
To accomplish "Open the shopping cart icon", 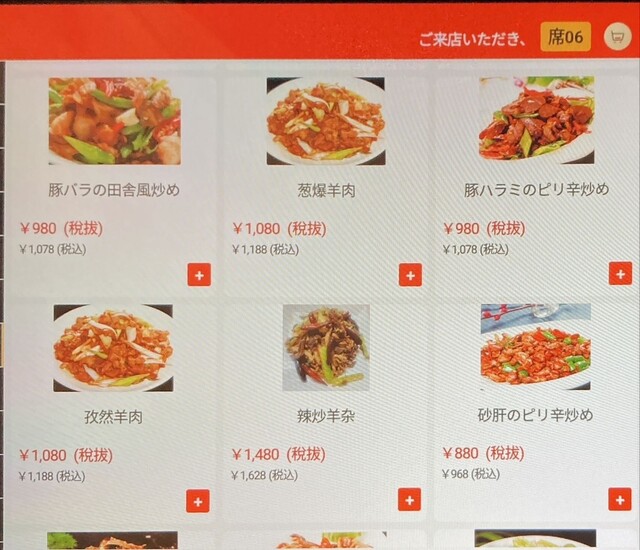I will 619,38.
